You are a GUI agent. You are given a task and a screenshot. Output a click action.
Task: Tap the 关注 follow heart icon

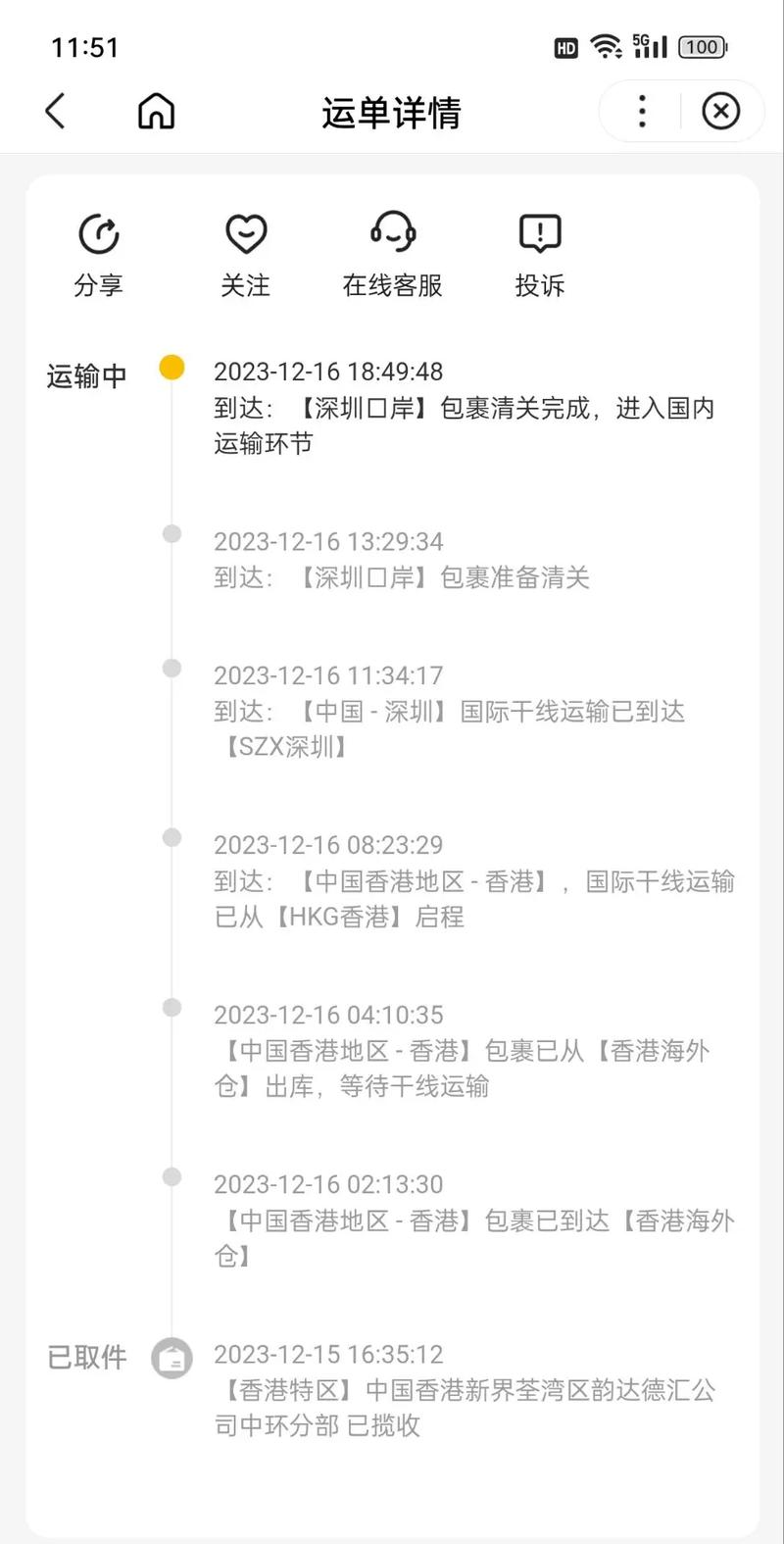coord(246,233)
